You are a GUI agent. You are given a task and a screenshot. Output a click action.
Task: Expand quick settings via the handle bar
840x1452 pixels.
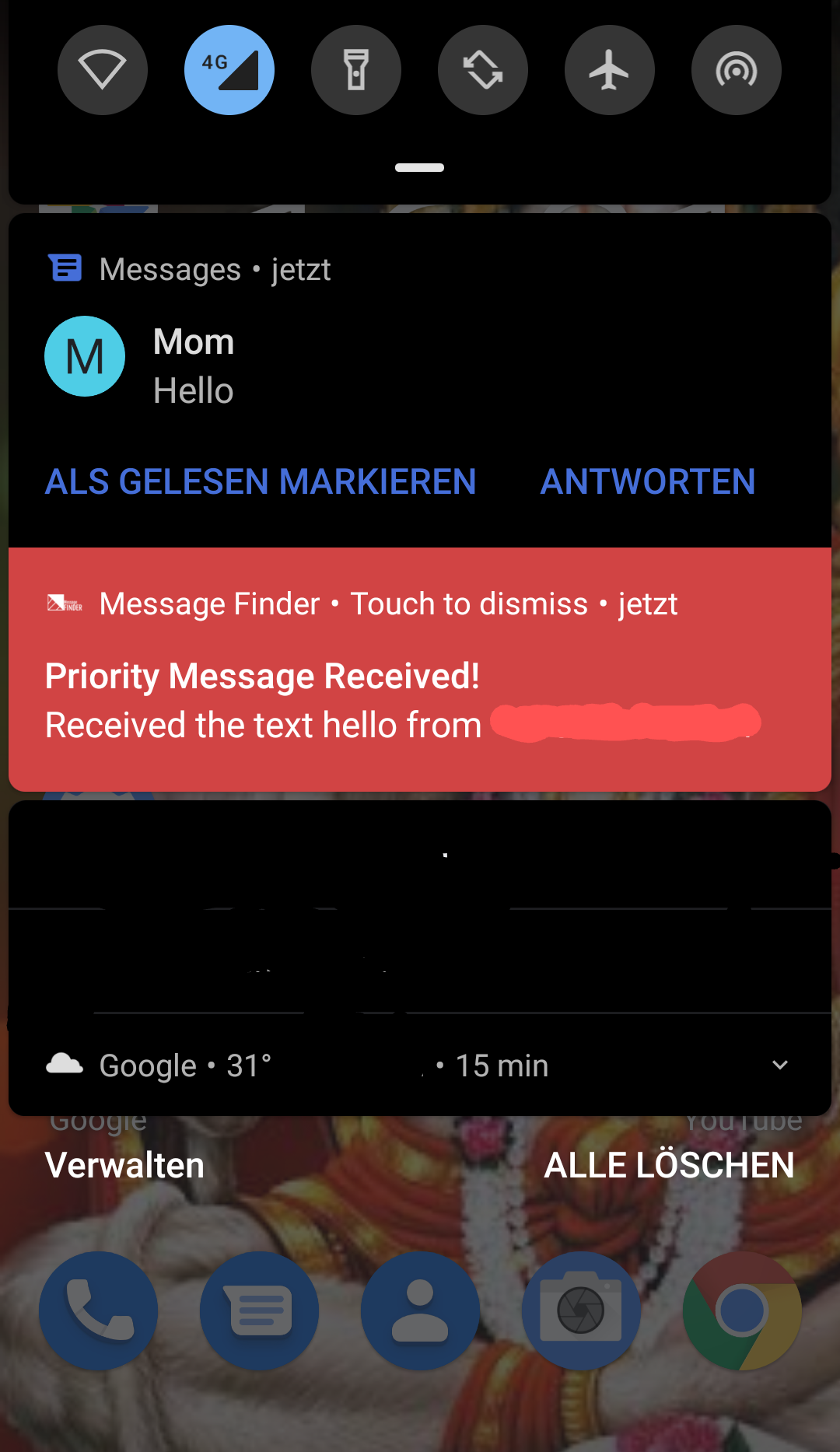[x=419, y=167]
